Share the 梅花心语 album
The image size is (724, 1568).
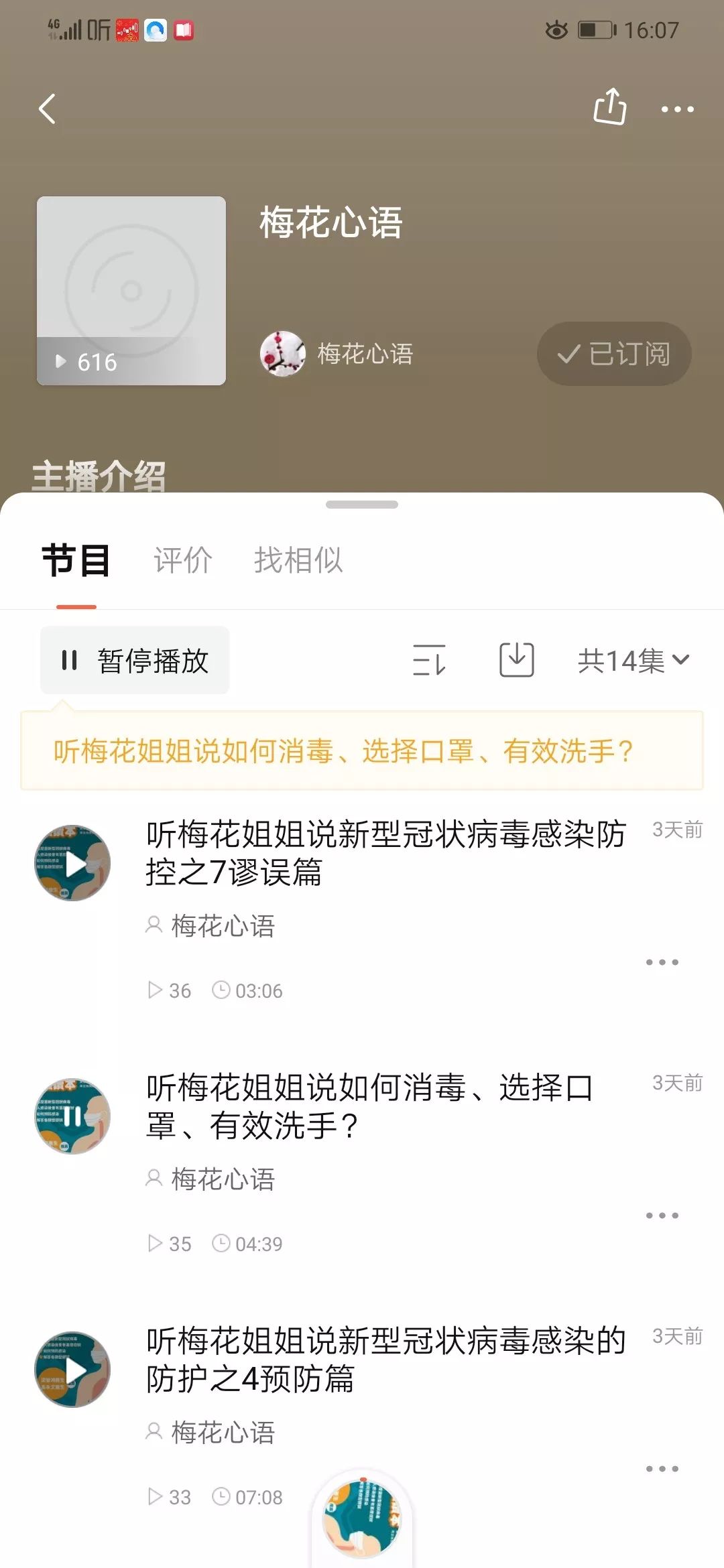pyautogui.click(x=609, y=107)
